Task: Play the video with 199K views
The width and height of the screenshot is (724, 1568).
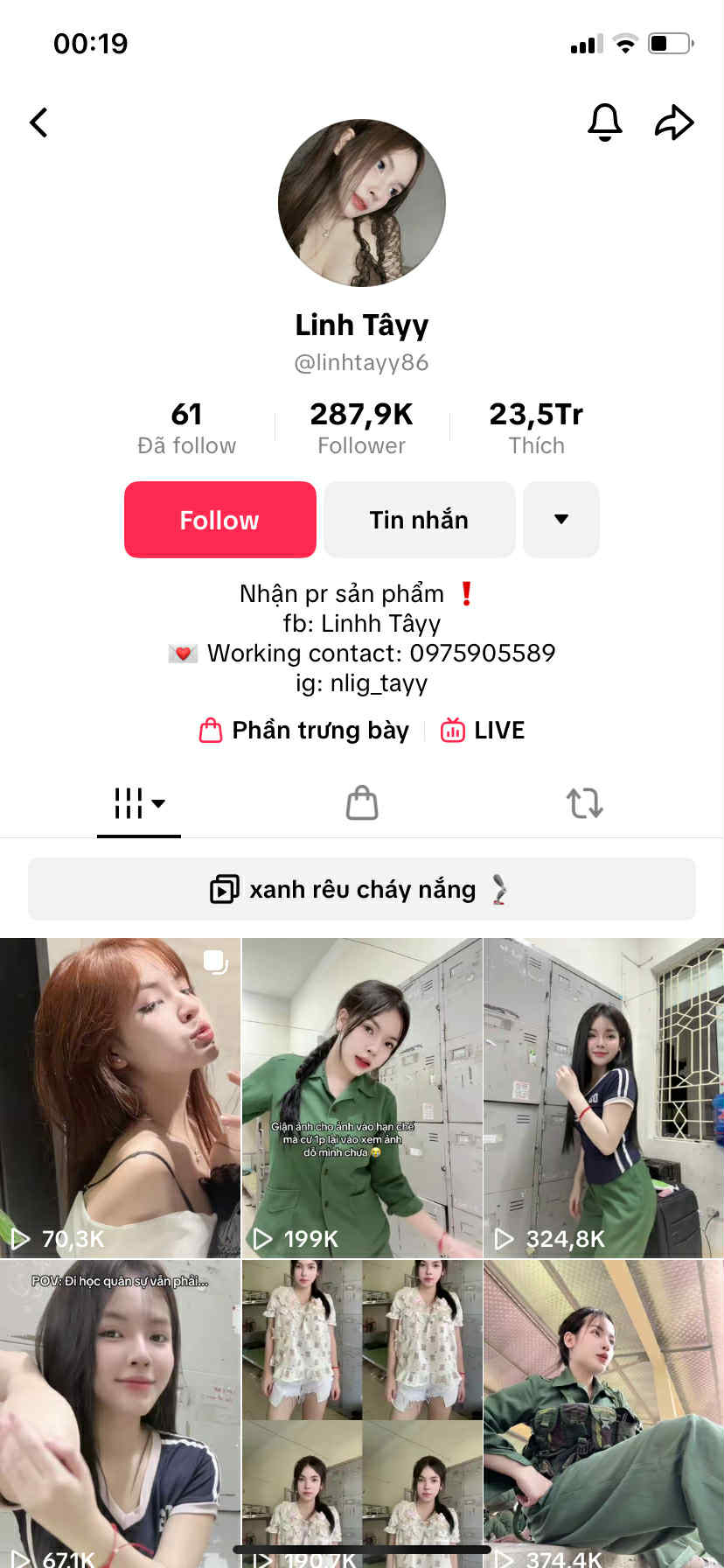Action: coord(362,1097)
